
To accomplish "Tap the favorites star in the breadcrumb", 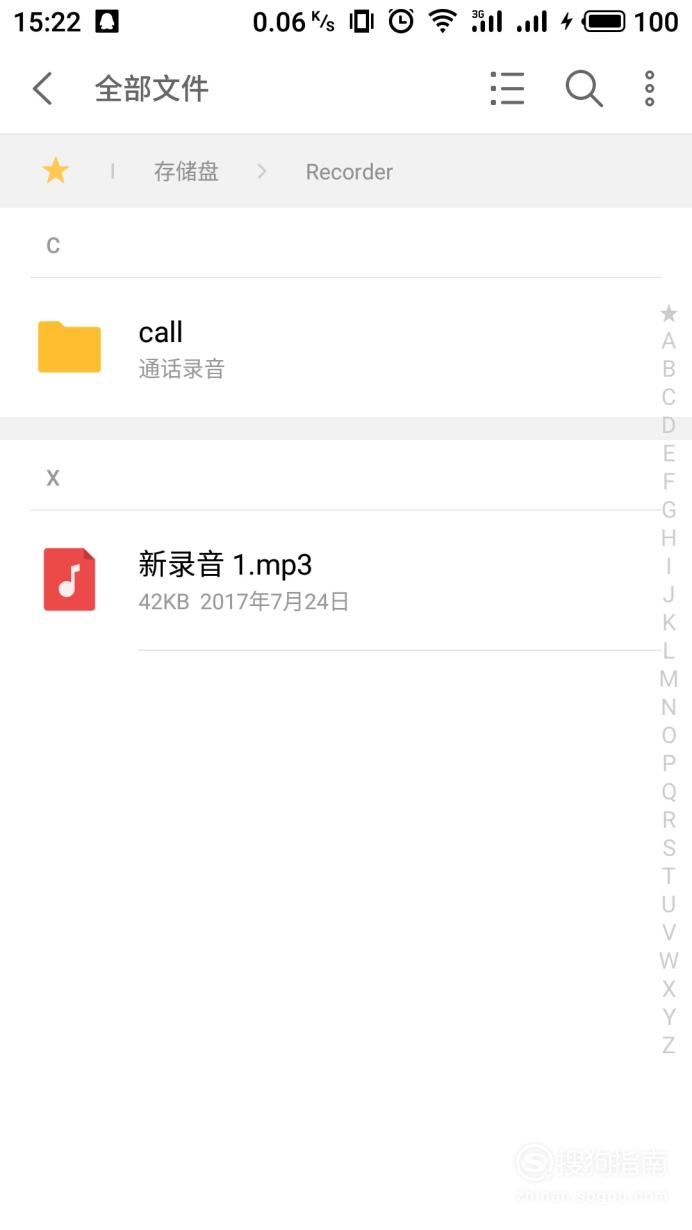I will click(55, 171).
